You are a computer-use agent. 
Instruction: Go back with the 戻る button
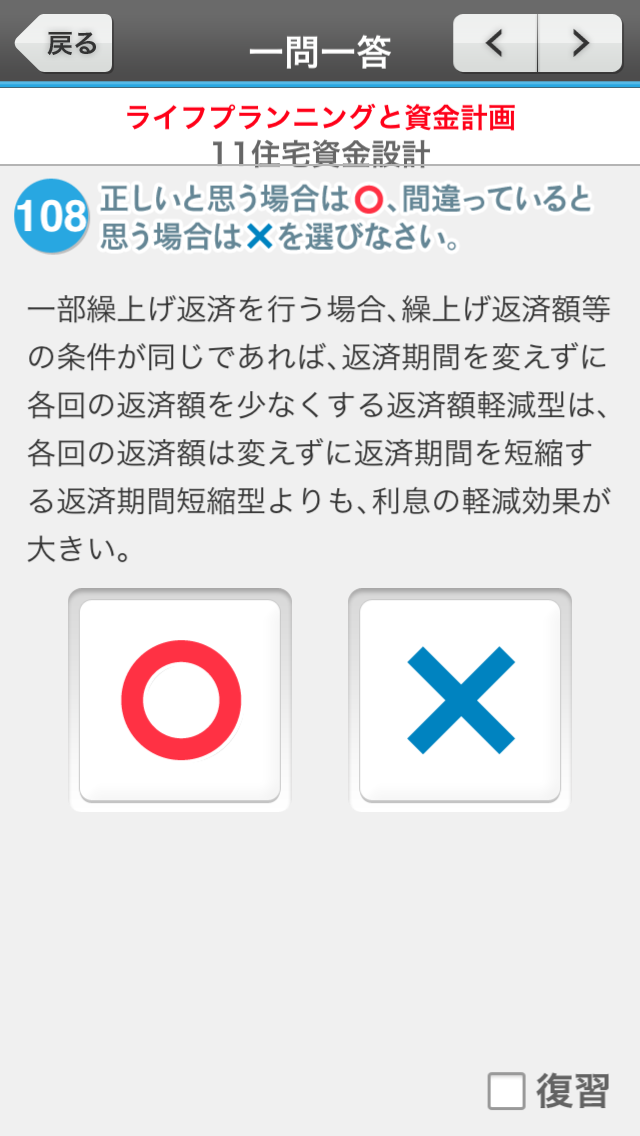(x=64, y=43)
